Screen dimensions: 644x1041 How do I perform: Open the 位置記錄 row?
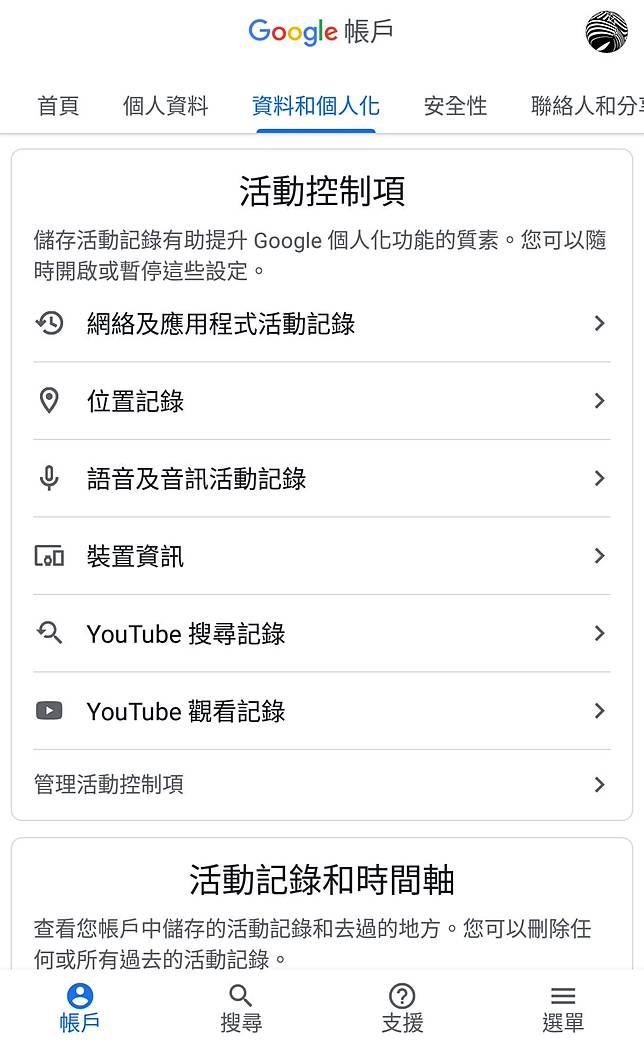point(321,401)
